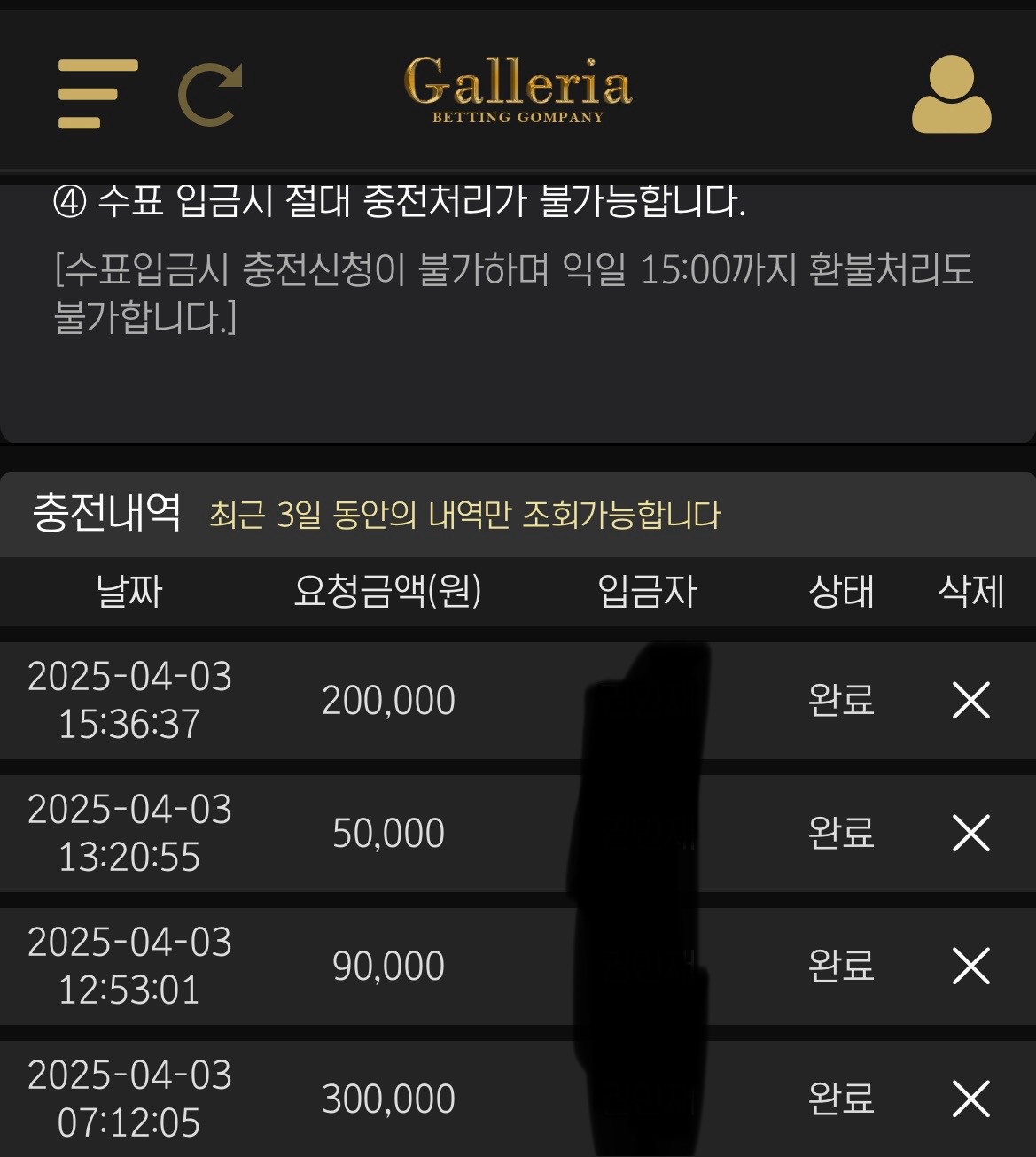Delete the 50,000 won charge record
Screen dimensions: 1036x1157
pyautogui.click(x=970, y=833)
